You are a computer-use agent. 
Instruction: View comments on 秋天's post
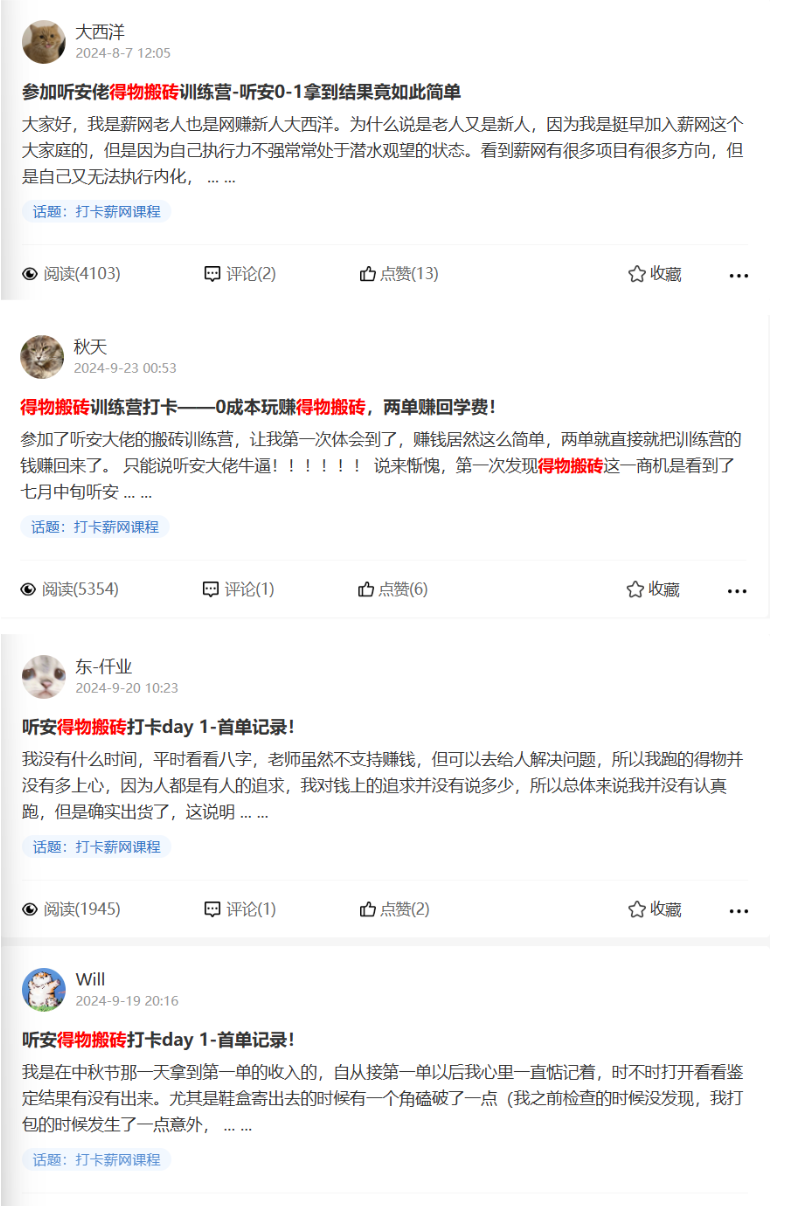[x=238, y=590]
